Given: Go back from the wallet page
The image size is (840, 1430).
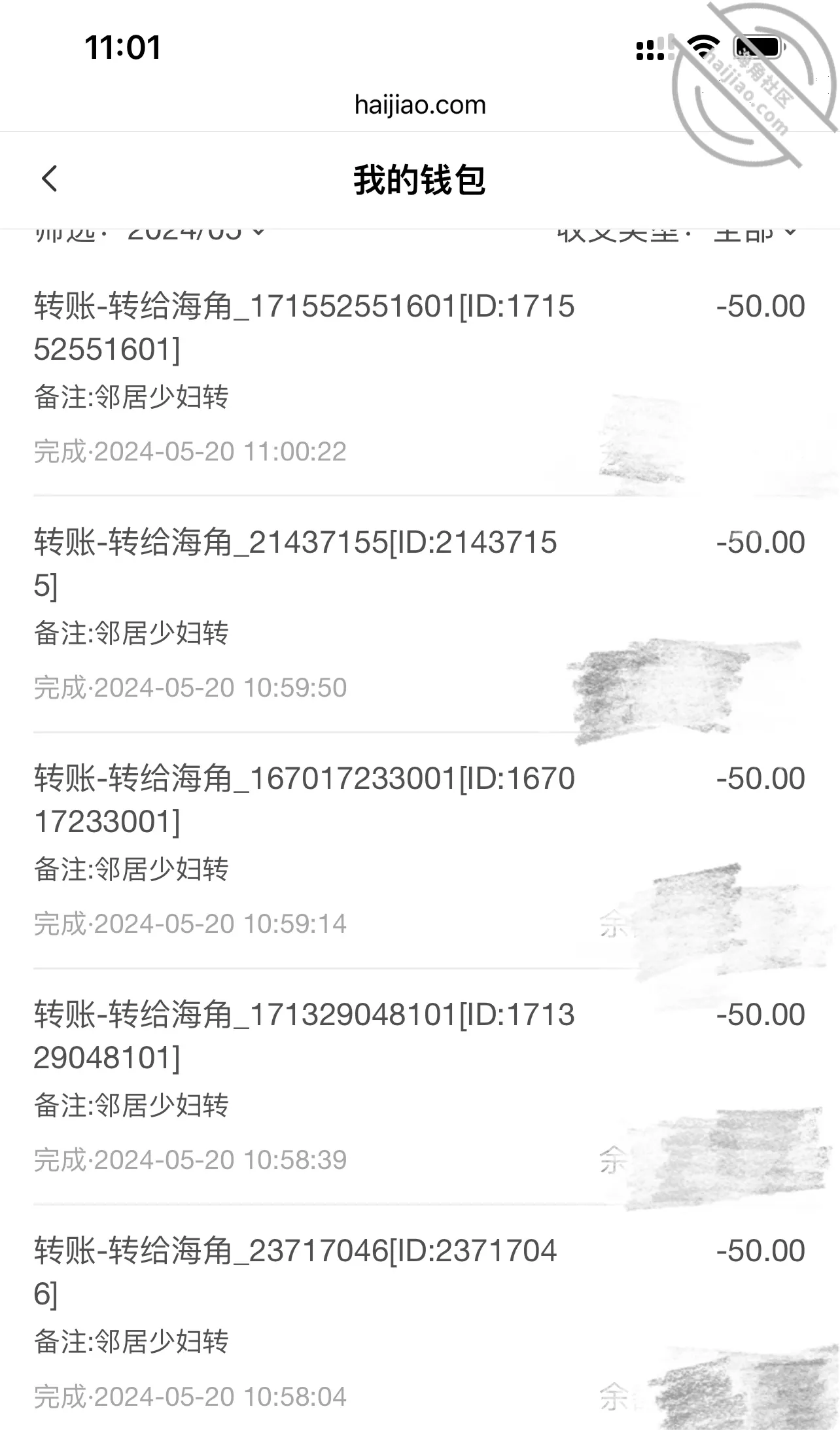Looking at the screenshot, I should pos(50,179).
